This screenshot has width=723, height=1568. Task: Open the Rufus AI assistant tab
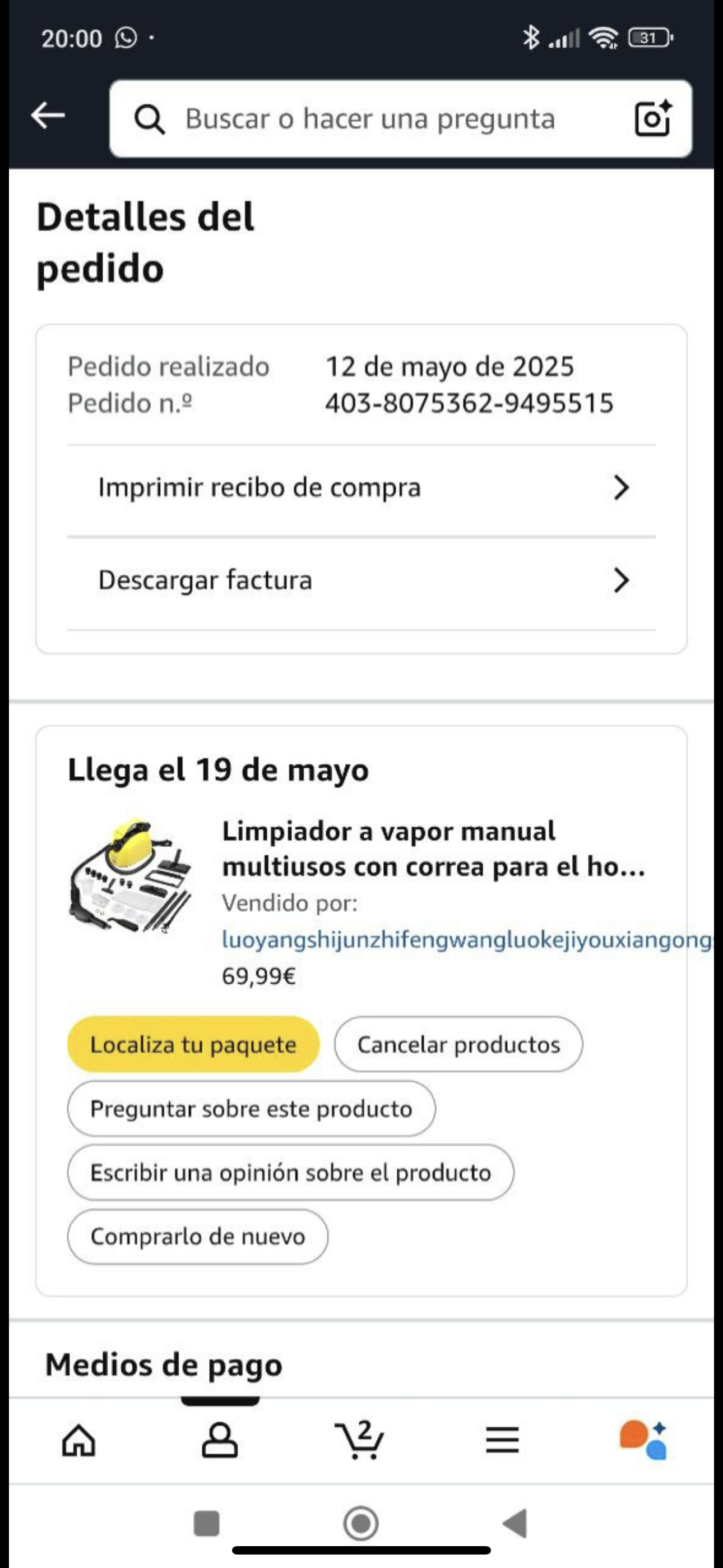click(x=643, y=1440)
